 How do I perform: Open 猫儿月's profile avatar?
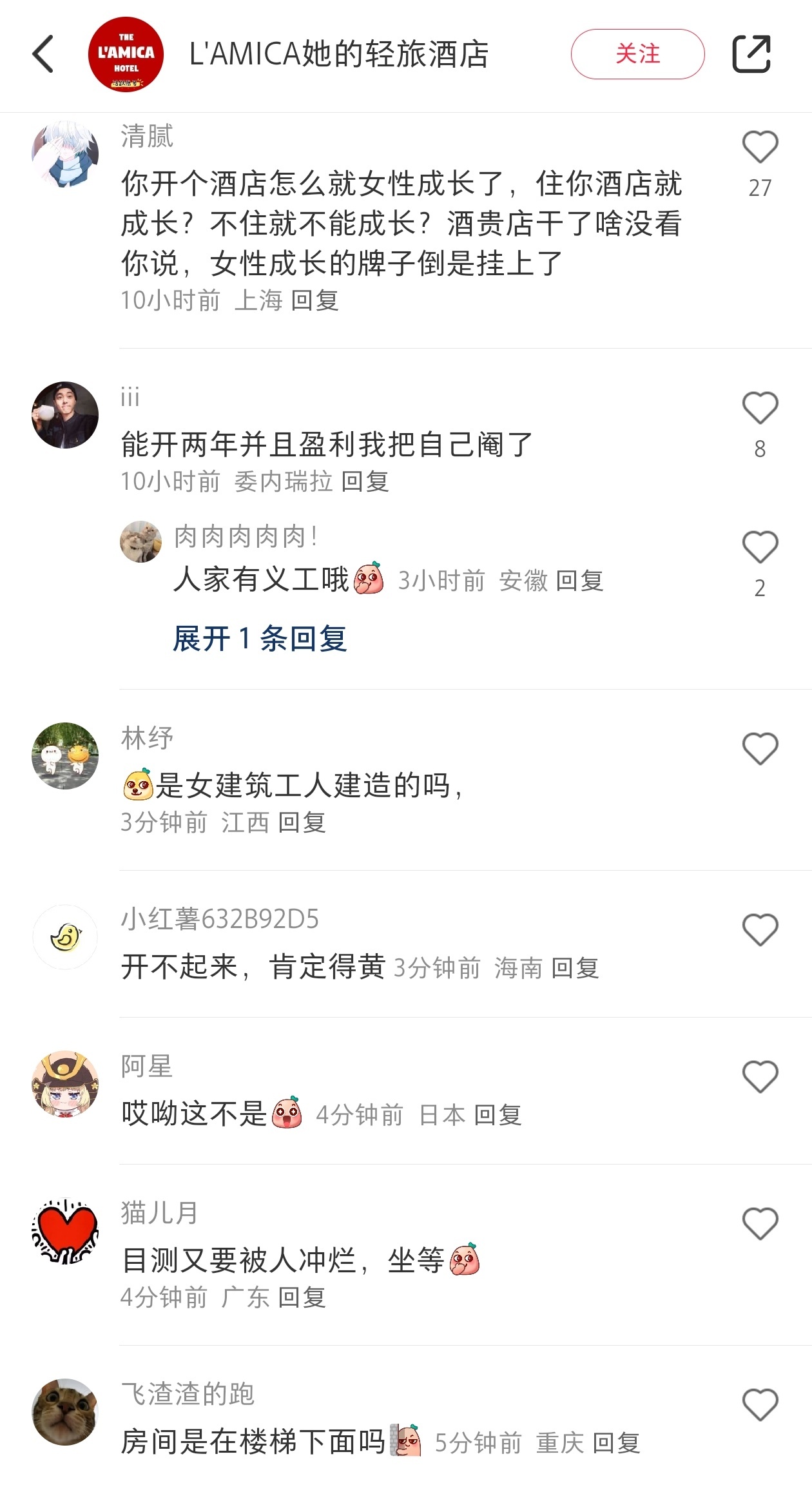(65, 1231)
